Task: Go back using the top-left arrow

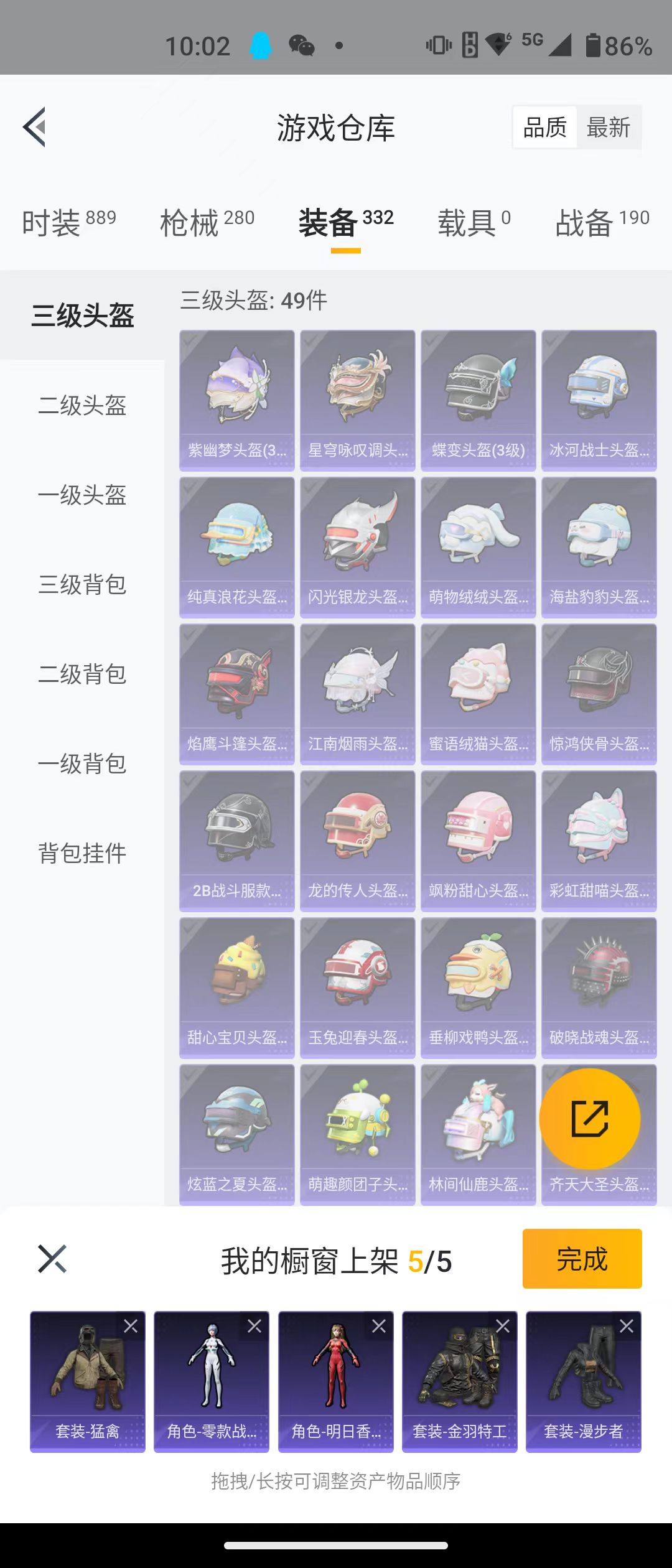Action: [x=35, y=127]
